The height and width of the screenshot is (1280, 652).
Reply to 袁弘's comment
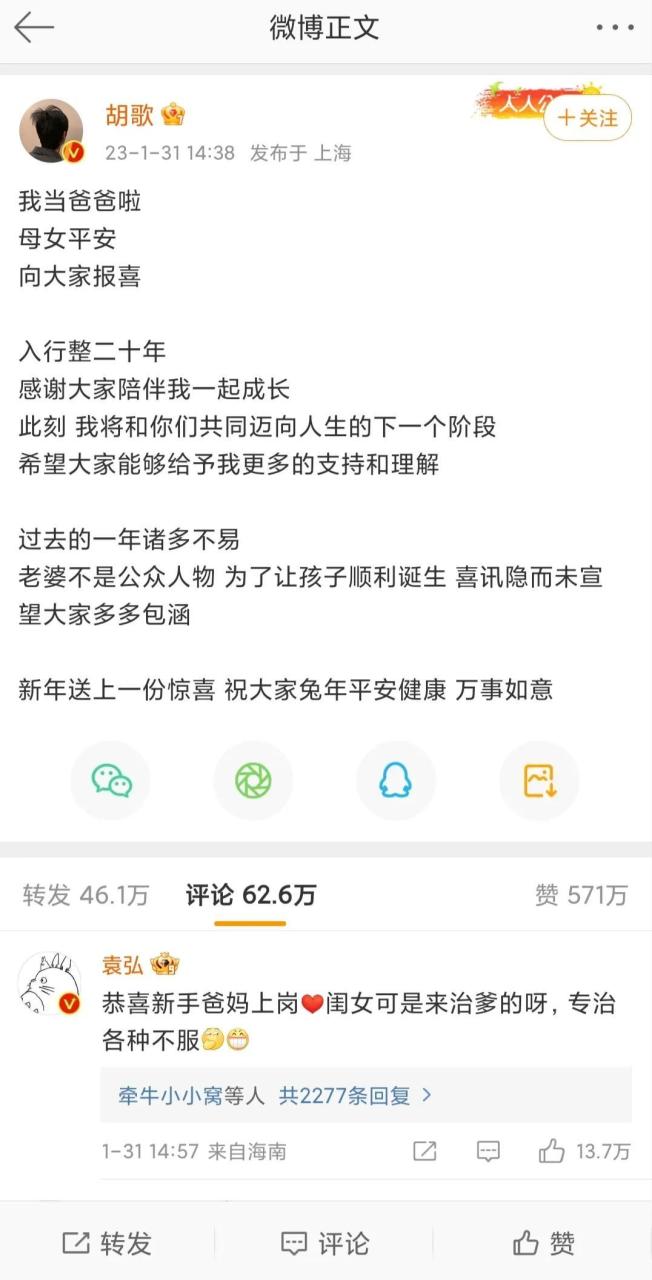coord(488,1151)
